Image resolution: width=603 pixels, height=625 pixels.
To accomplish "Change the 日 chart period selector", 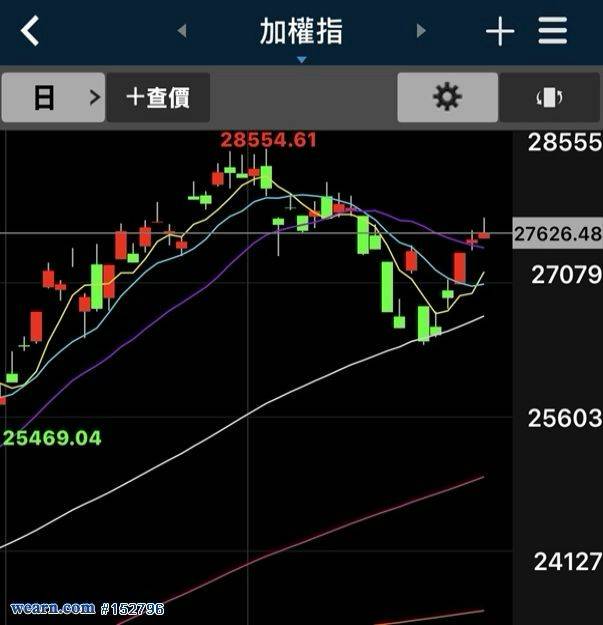I will [53, 97].
